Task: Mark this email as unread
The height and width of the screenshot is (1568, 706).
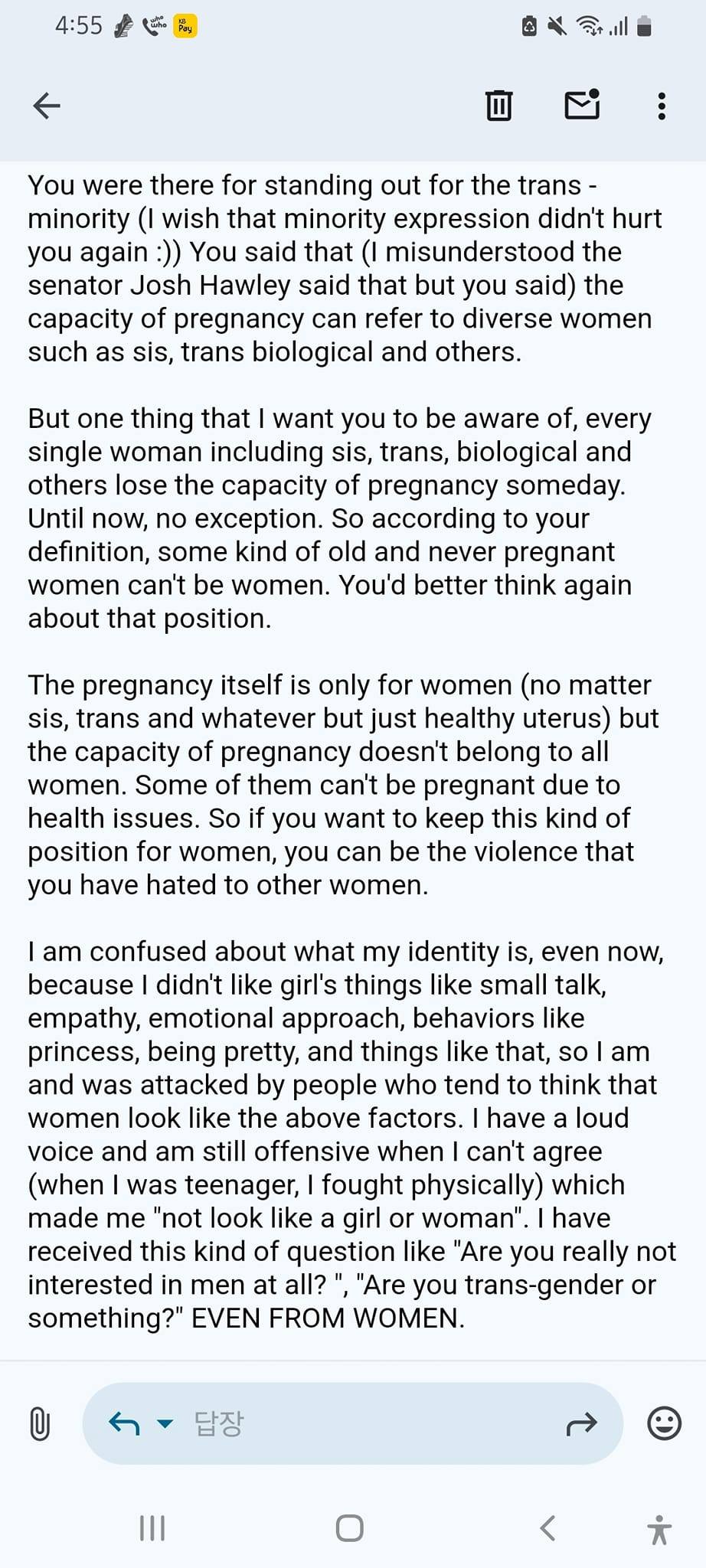Action: (582, 106)
